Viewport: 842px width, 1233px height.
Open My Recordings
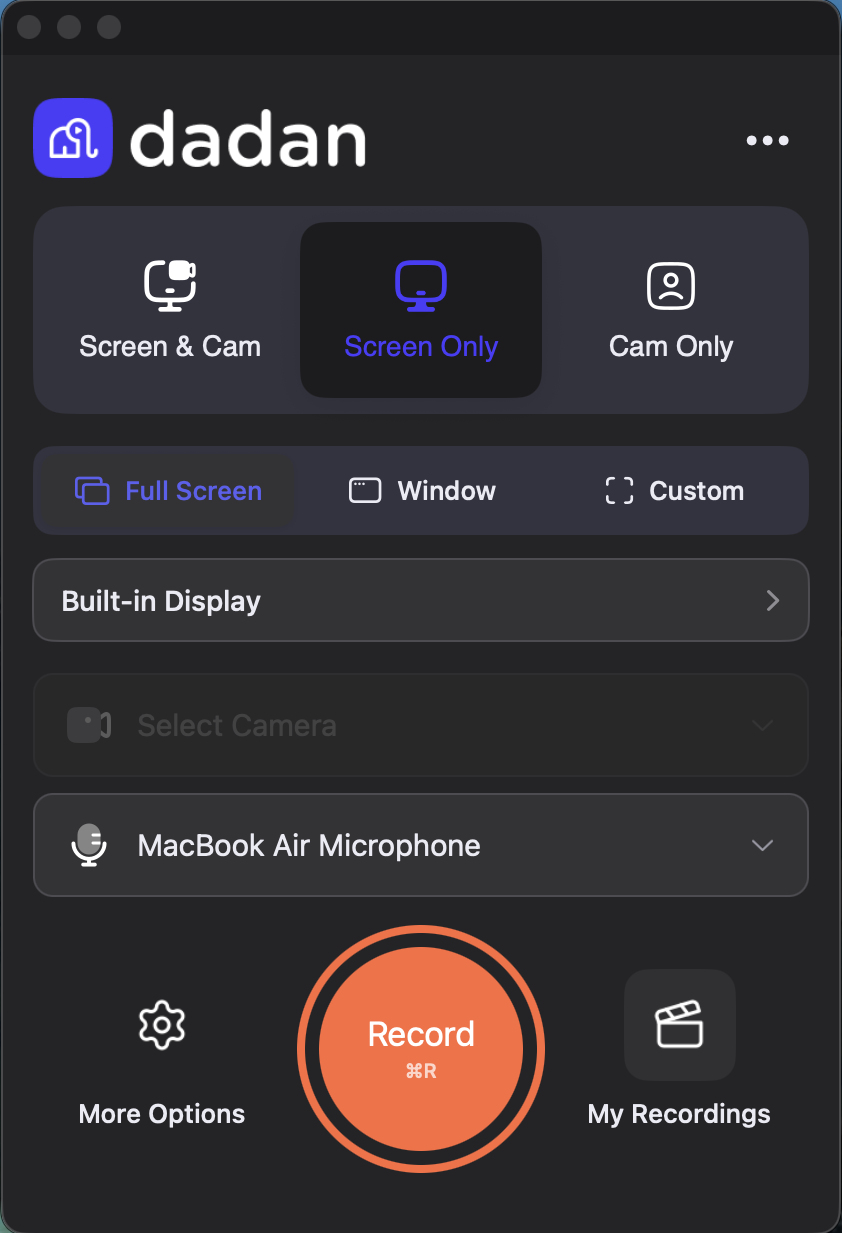click(678, 1113)
